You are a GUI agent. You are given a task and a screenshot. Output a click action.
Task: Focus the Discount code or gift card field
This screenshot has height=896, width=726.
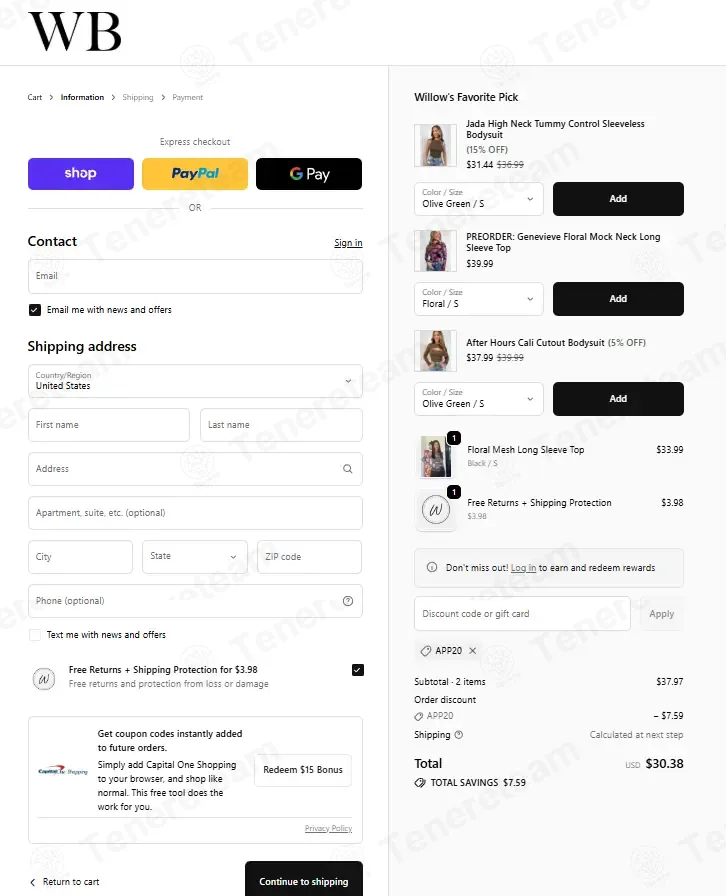[522, 614]
